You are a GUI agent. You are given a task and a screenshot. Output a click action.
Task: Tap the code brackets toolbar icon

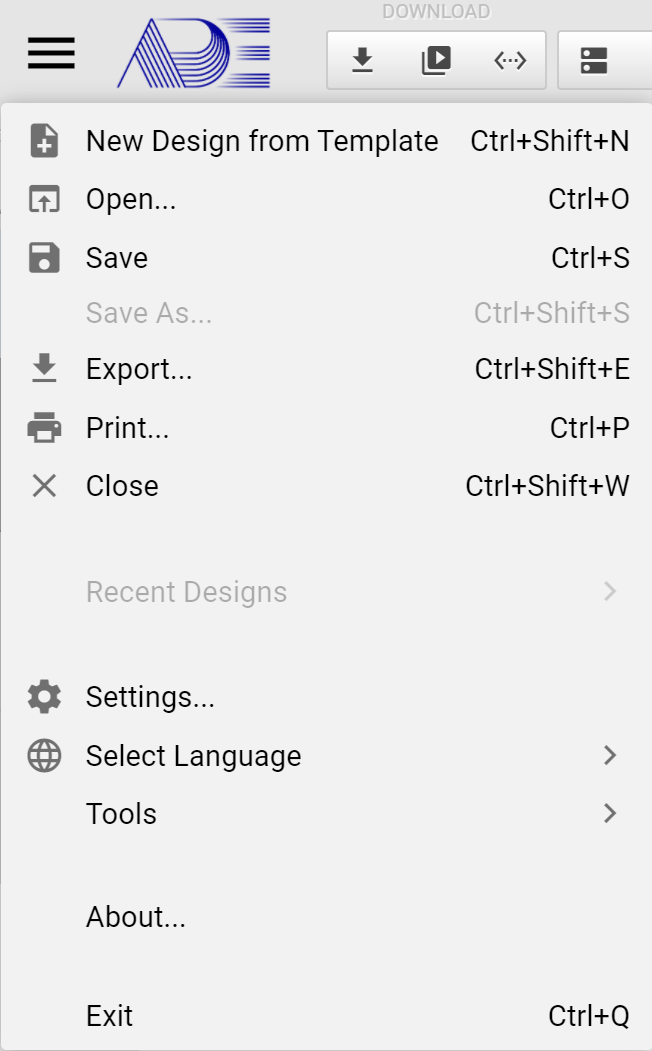510,61
